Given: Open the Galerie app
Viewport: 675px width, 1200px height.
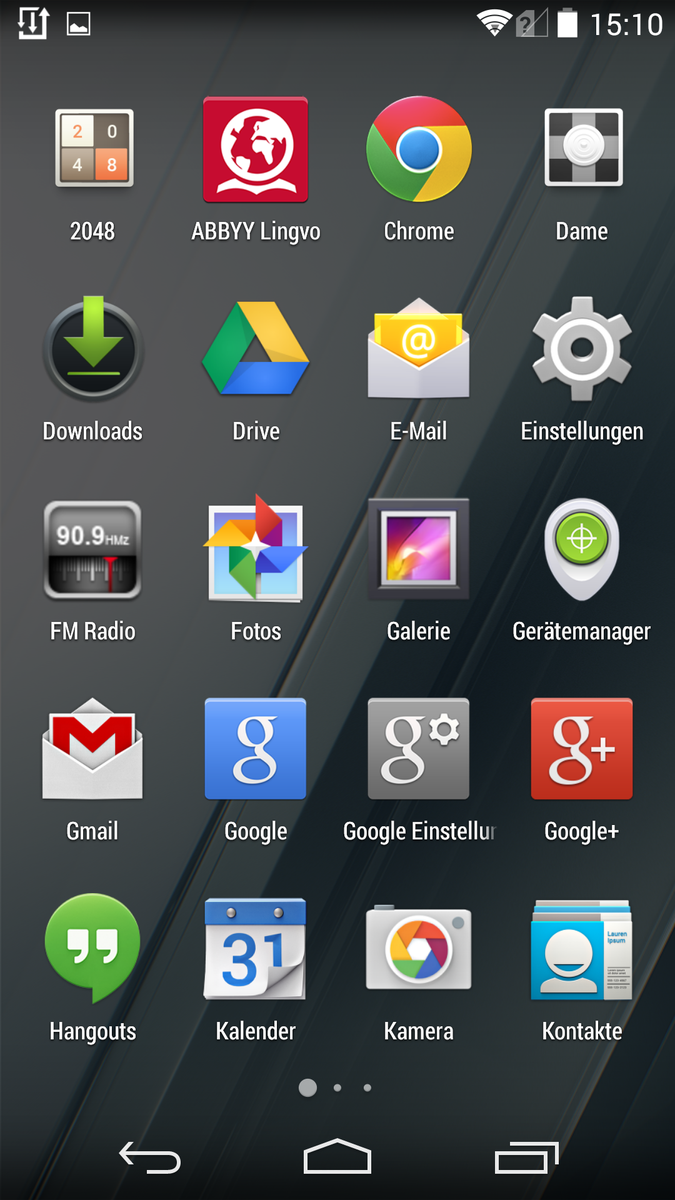Looking at the screenshot, I should (418, 550).
